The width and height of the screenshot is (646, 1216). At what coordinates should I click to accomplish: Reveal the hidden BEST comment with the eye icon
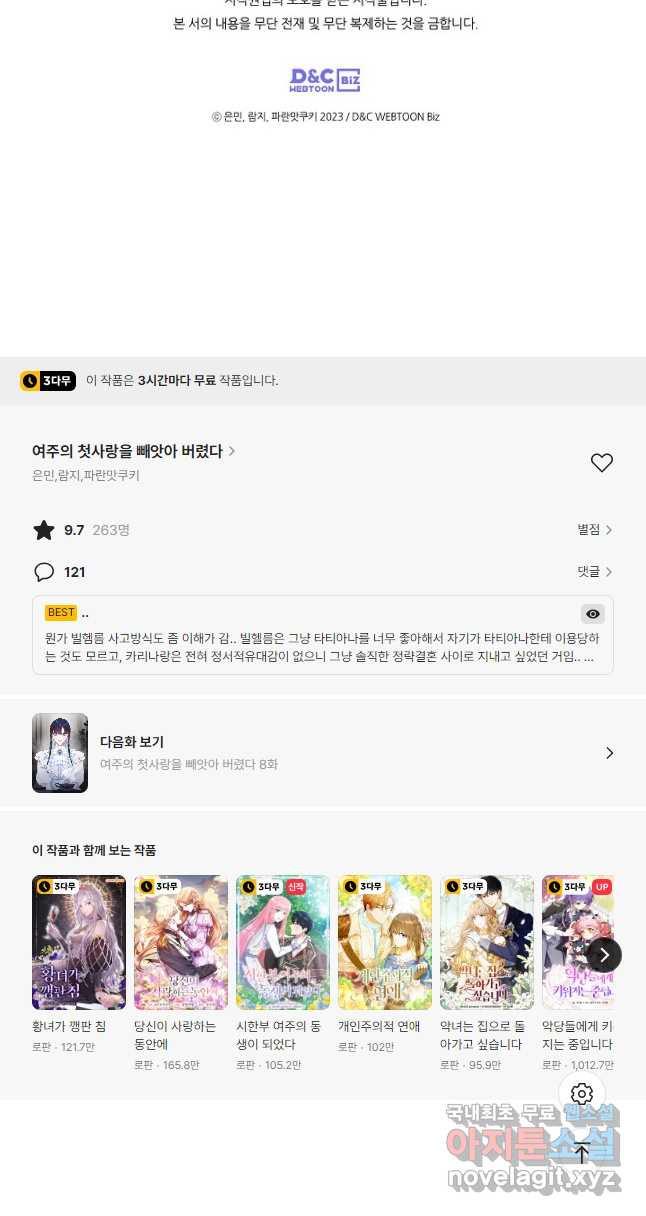pos(593,614)
